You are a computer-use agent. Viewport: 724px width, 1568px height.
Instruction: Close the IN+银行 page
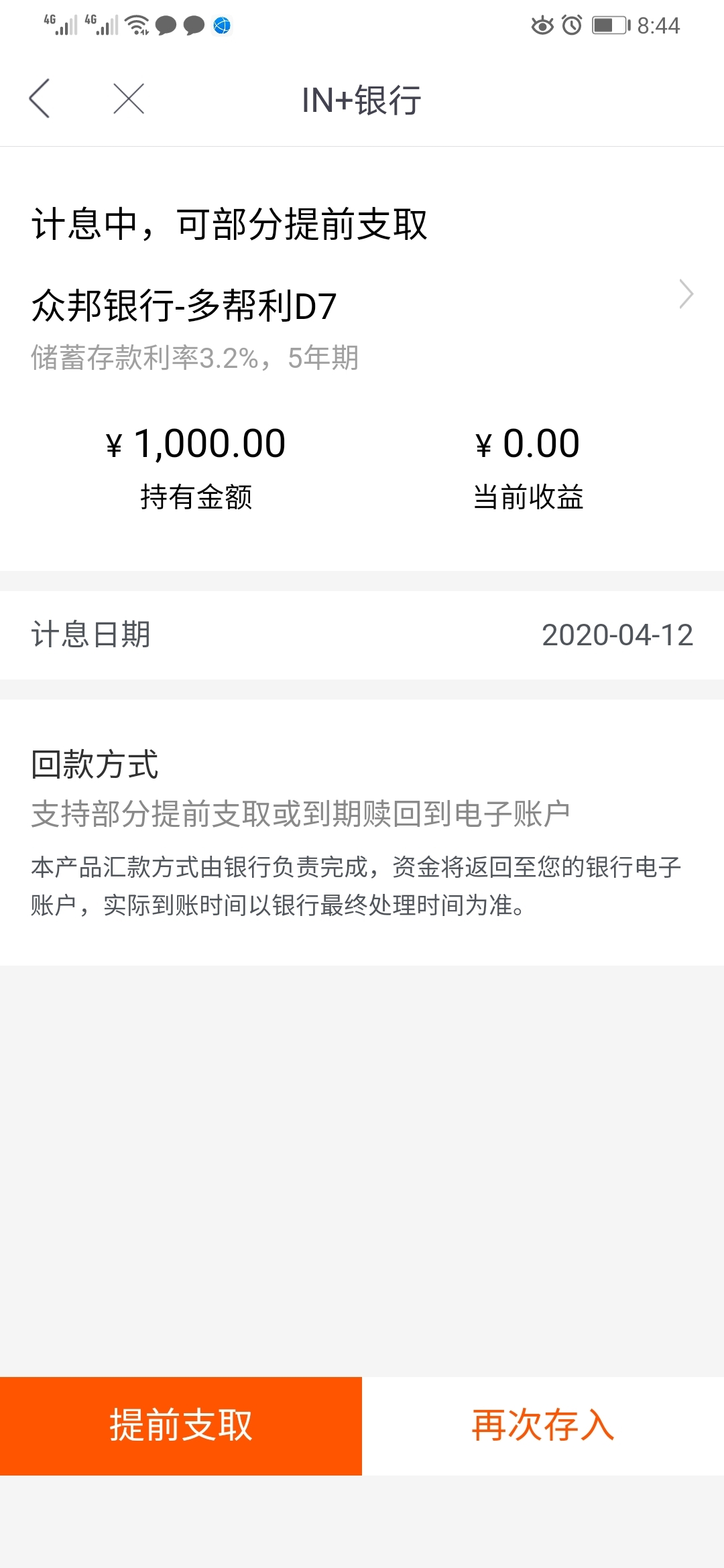pos(129,99)
